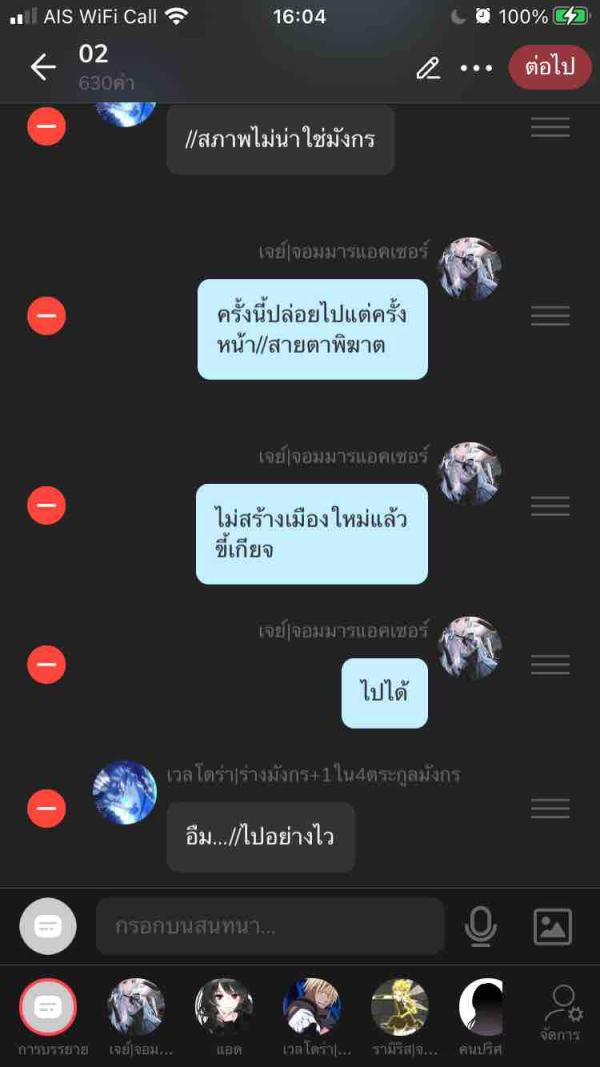
Task: Delete the message ครั้งนี้ปล่อยไปแต่ครั้งหน้า
Action: coord(46,316)
